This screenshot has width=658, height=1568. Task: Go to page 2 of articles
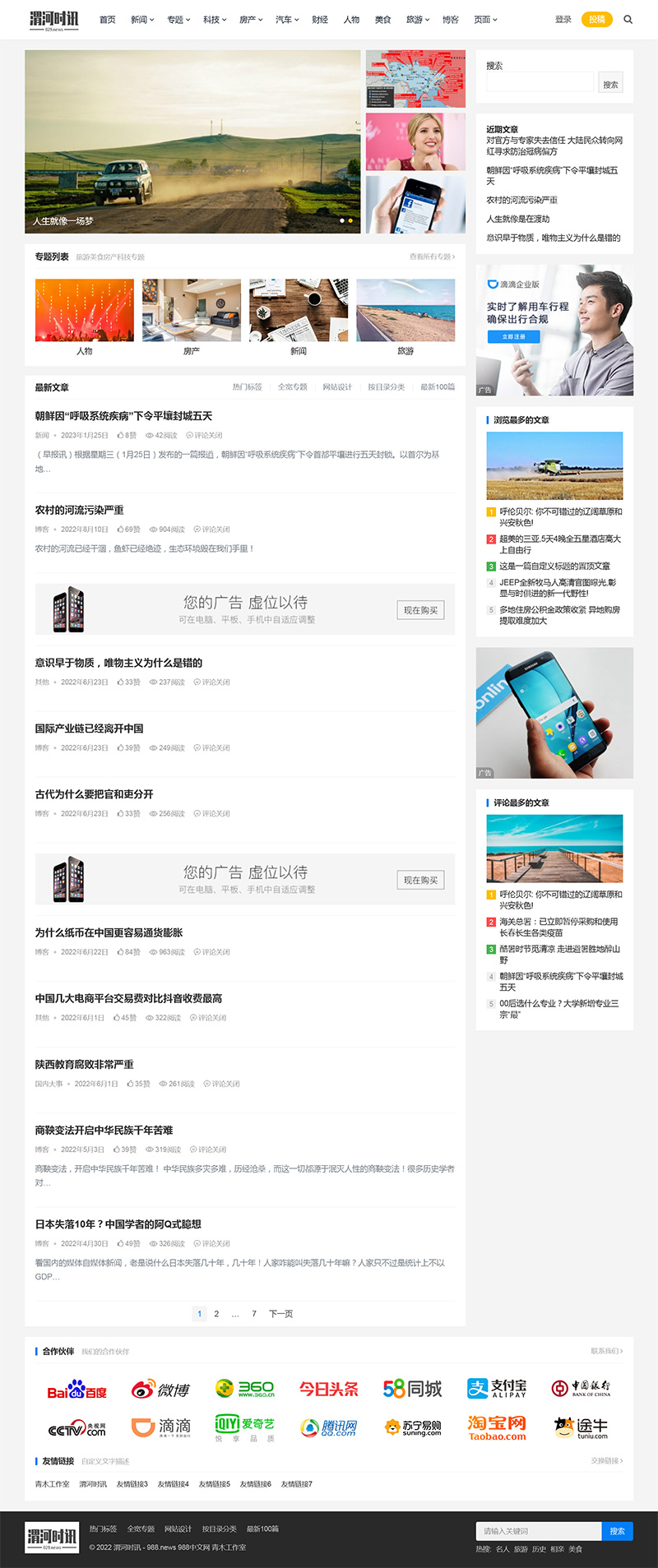point(216,1314)
